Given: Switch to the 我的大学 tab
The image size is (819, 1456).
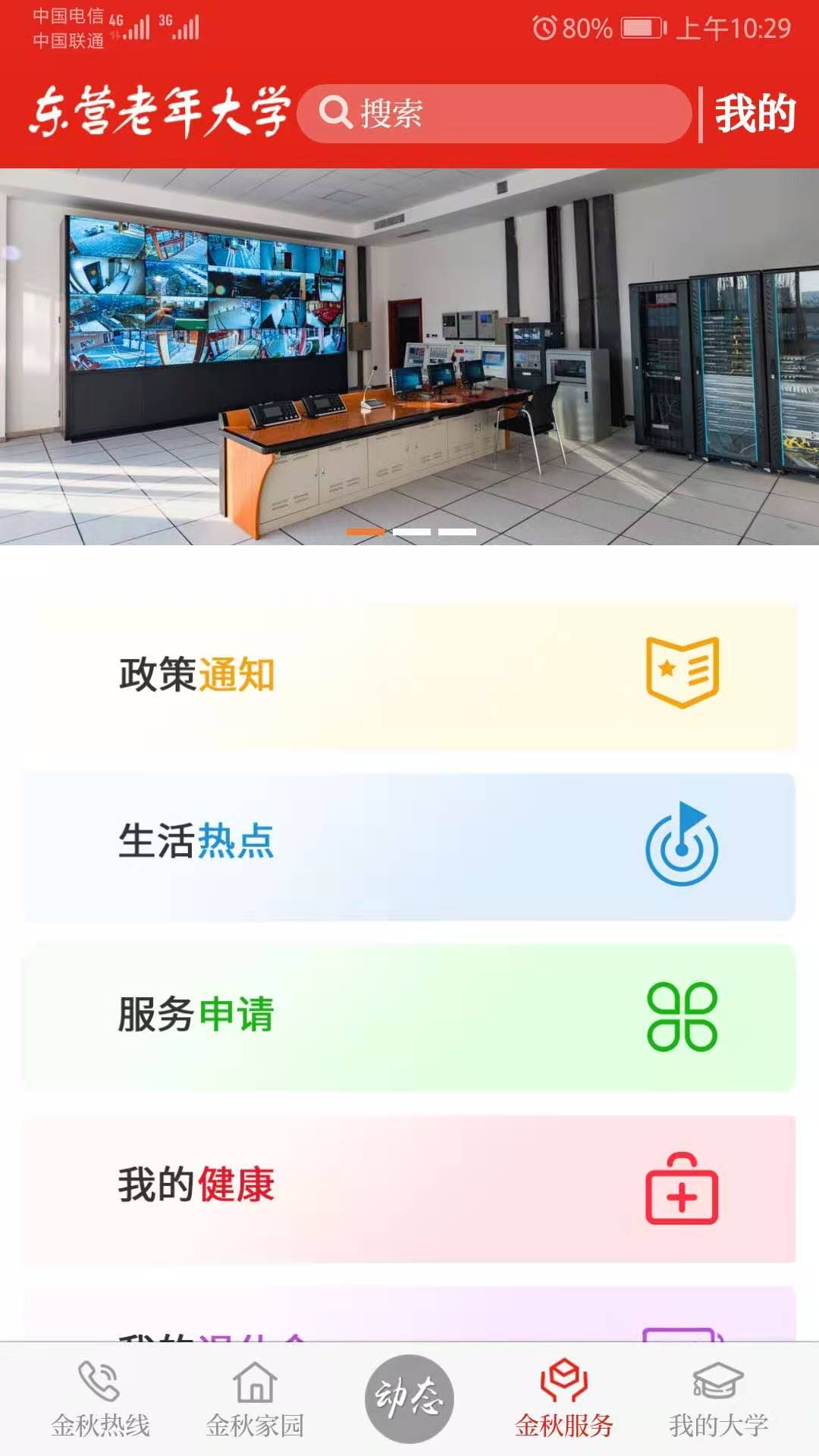Looking at the screenshot, I should click(718, 1399).
